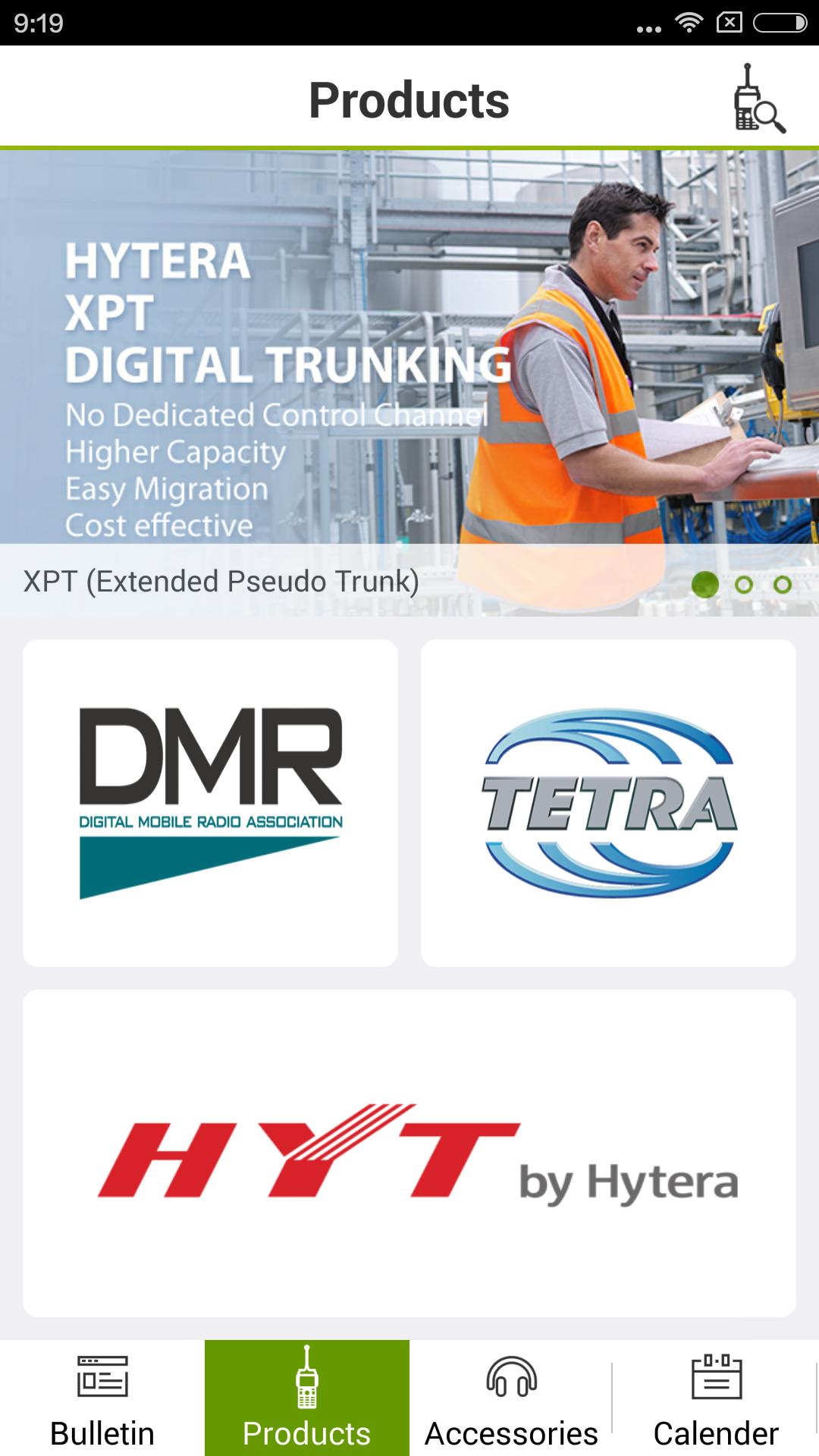This screenshot has height=1456, width=819.
Task: Jump to the third banner slide dot
Action: click(x=782, y=585)
